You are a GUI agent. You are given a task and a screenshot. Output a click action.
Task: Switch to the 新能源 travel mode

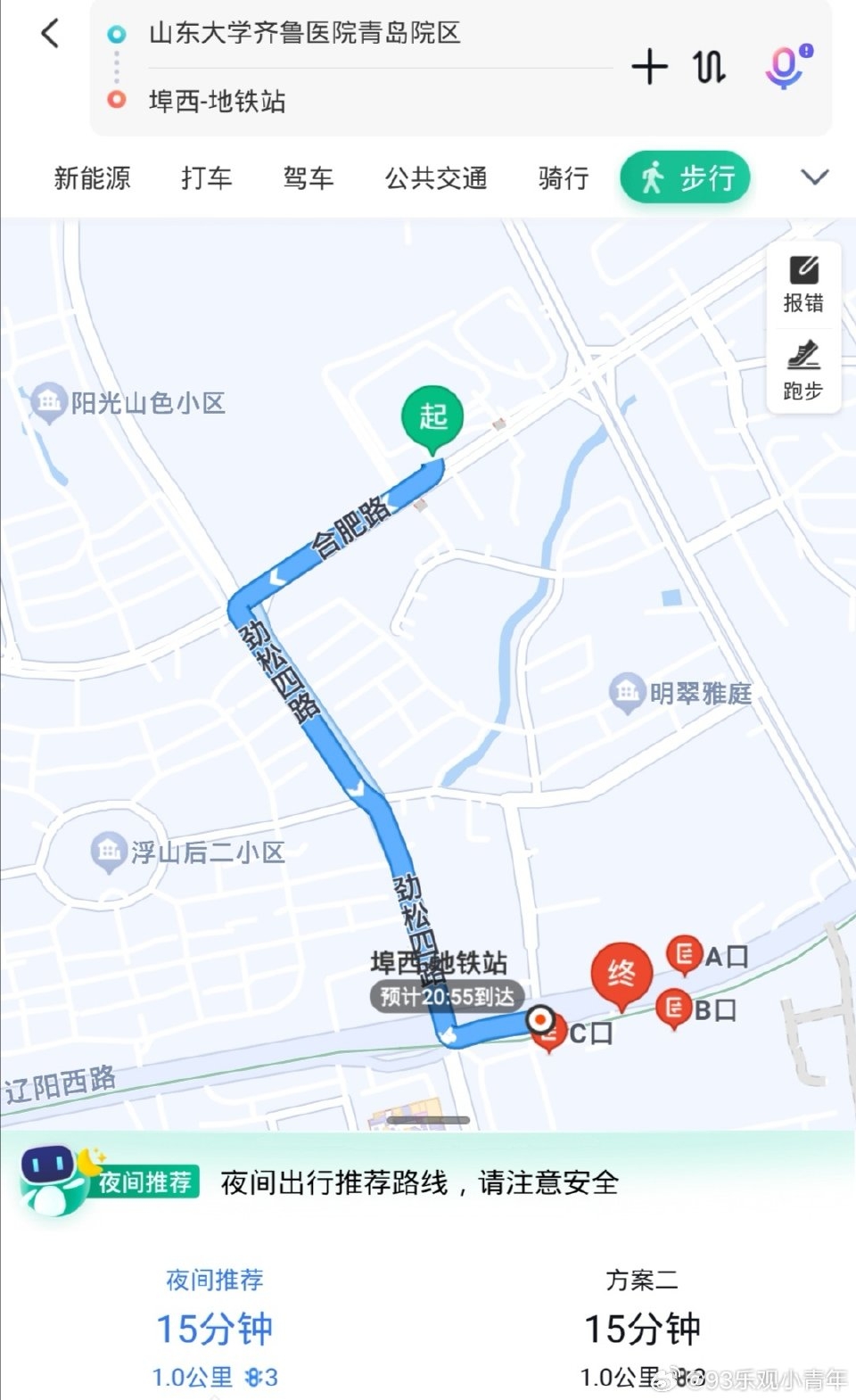[92, 178]
